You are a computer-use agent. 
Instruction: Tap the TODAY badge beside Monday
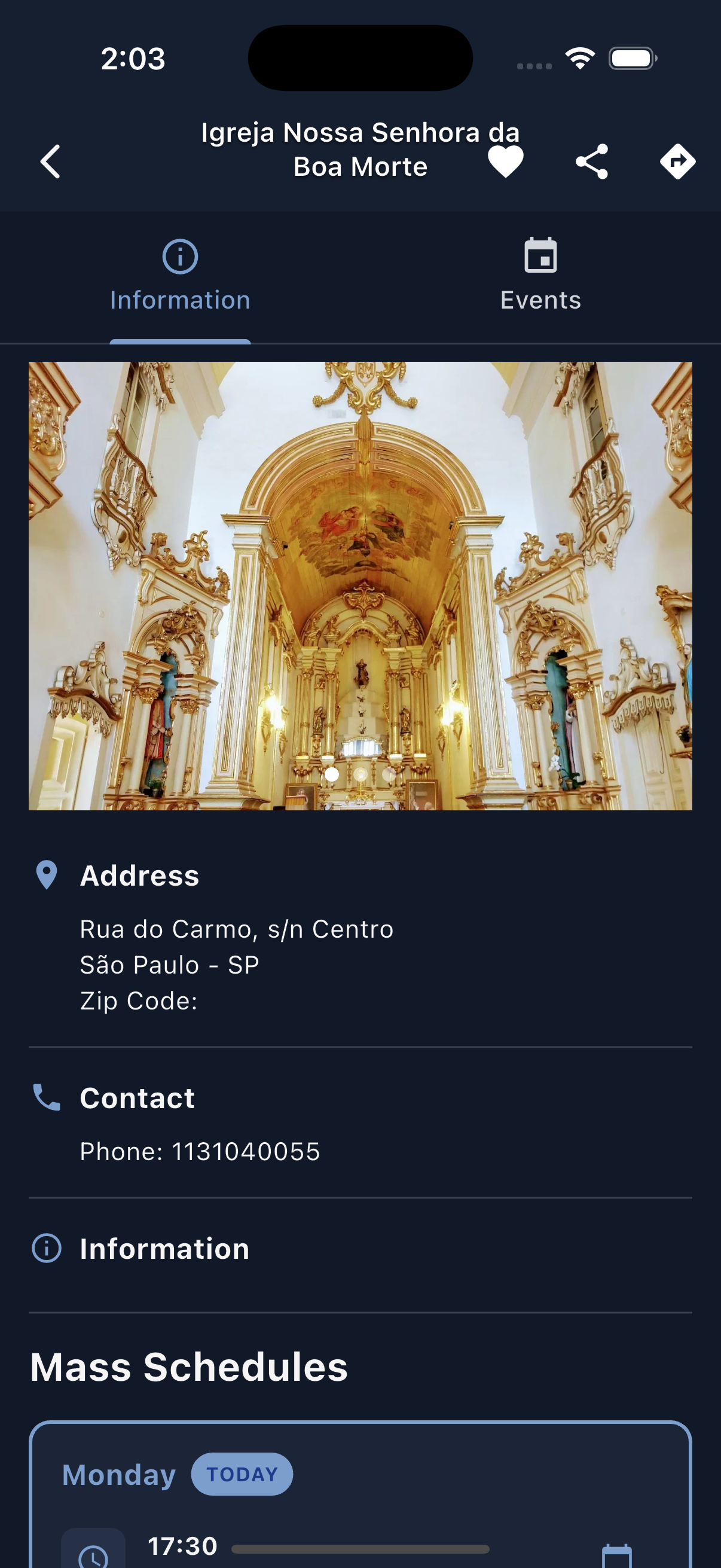pos(242,1473)
